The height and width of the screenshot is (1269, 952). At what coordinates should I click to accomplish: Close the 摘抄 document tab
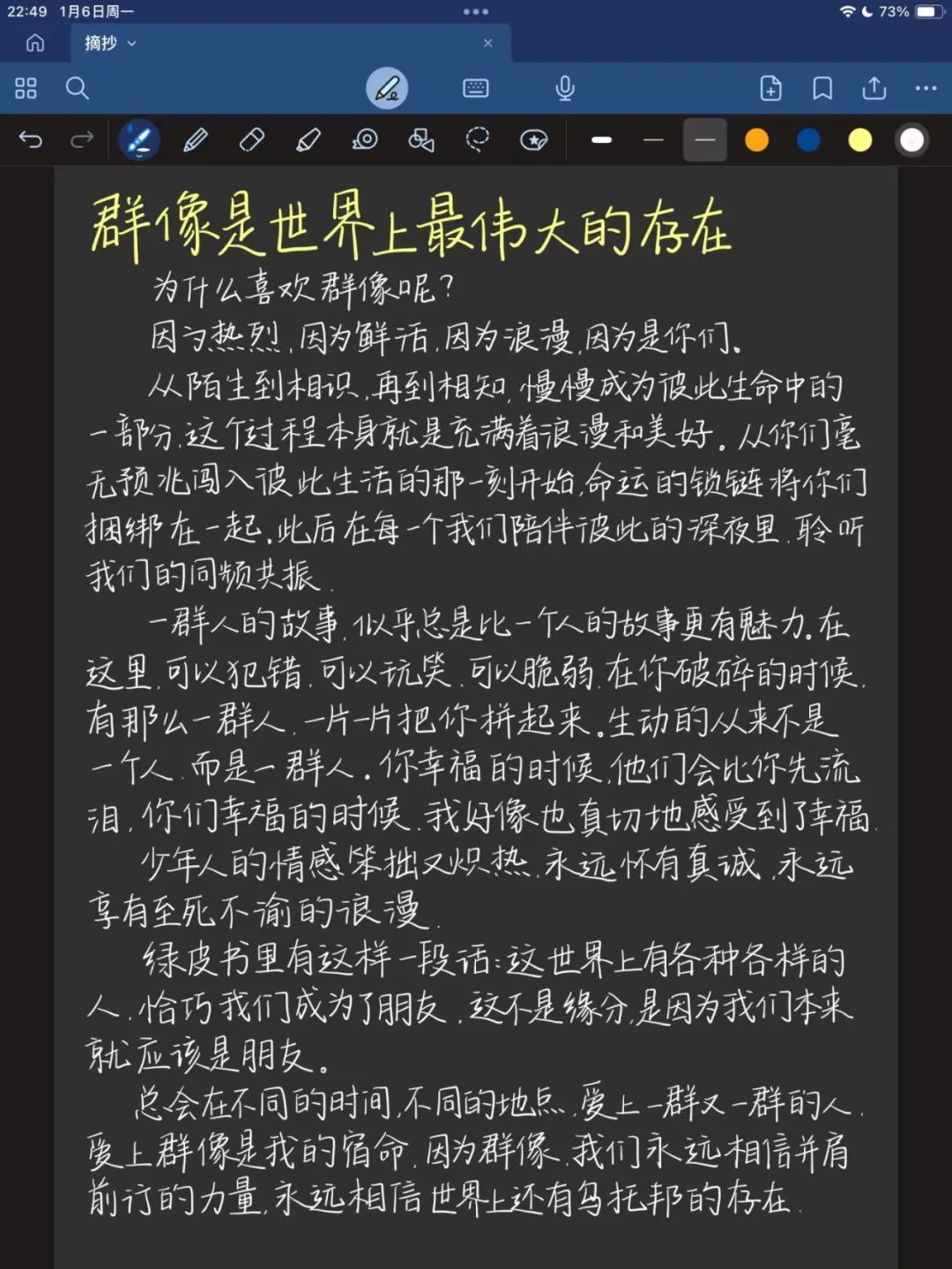point(488,42)
